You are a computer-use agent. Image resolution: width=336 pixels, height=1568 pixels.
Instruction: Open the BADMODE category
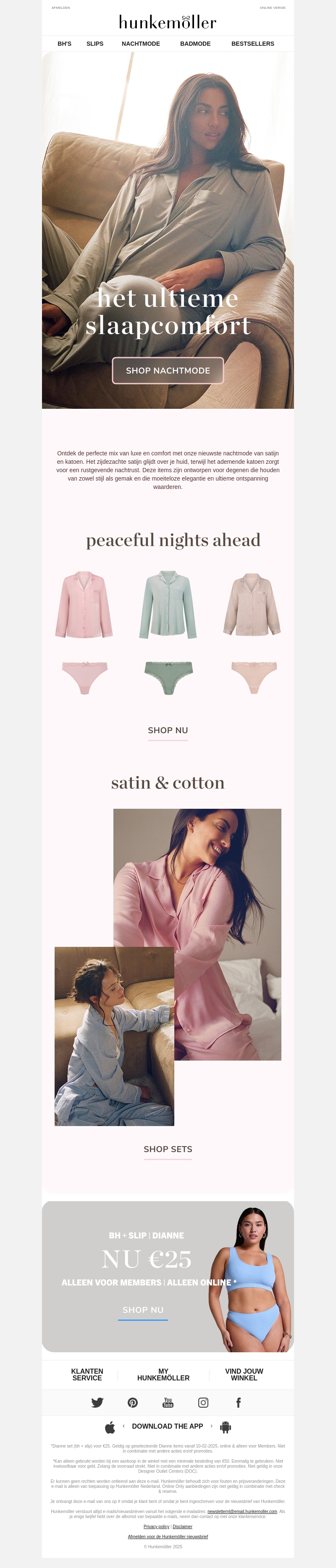[195, 44]
